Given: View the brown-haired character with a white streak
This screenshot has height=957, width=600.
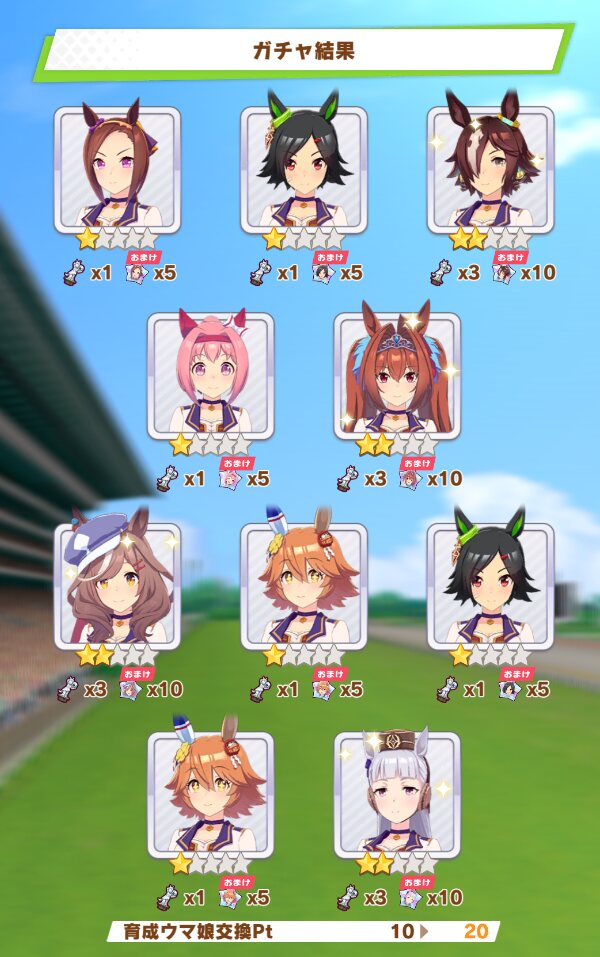Looking at the screenshot, I should 490,168.
